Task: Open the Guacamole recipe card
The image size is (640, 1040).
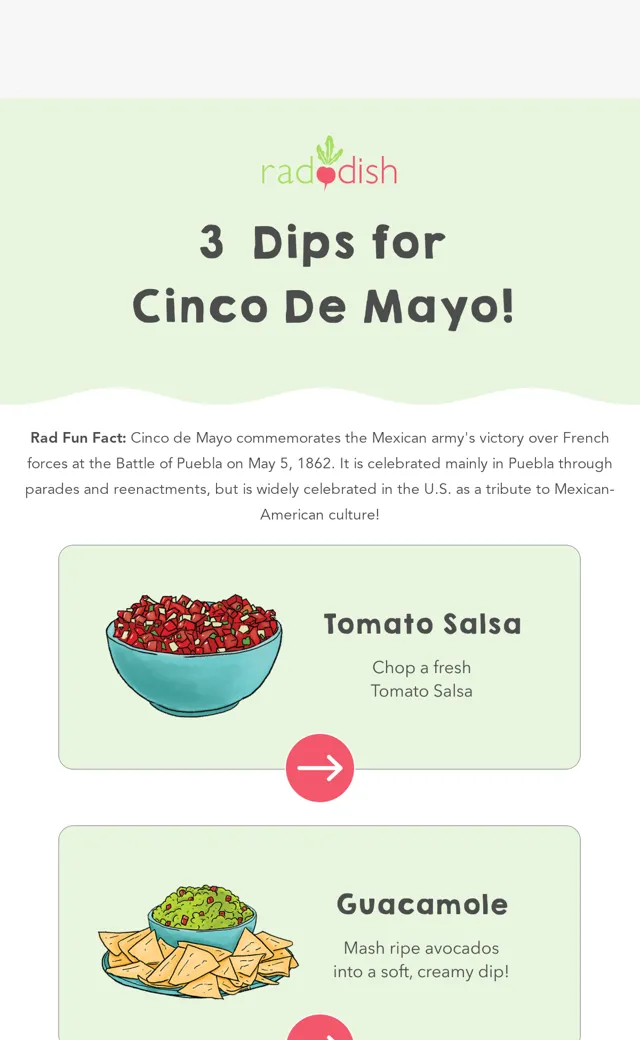Action: [x=320, y=933]
